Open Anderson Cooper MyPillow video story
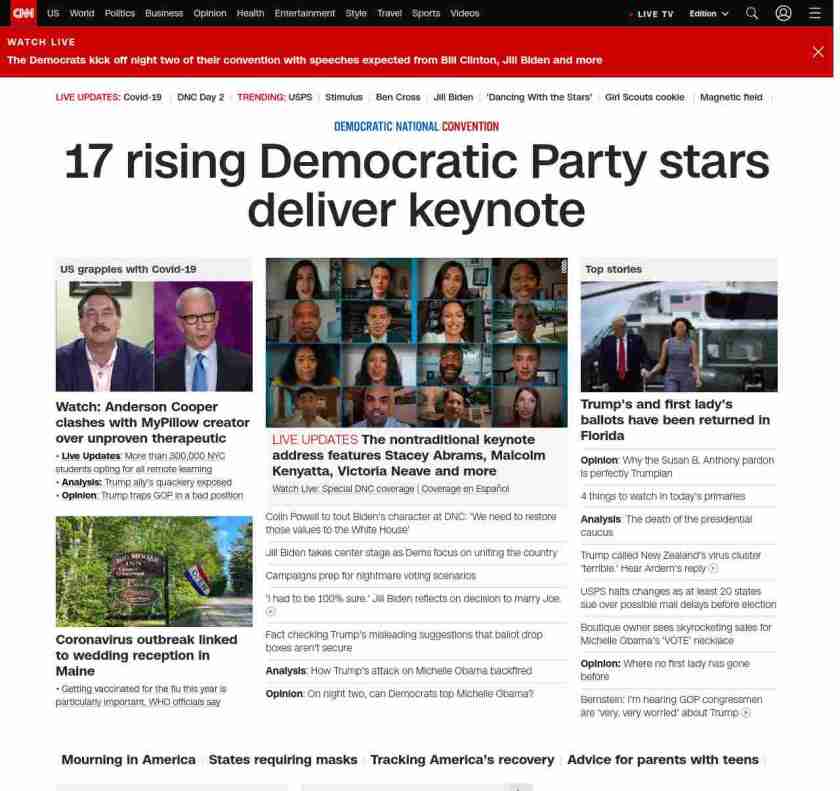The image size is (840, 791). click(153, 422)
